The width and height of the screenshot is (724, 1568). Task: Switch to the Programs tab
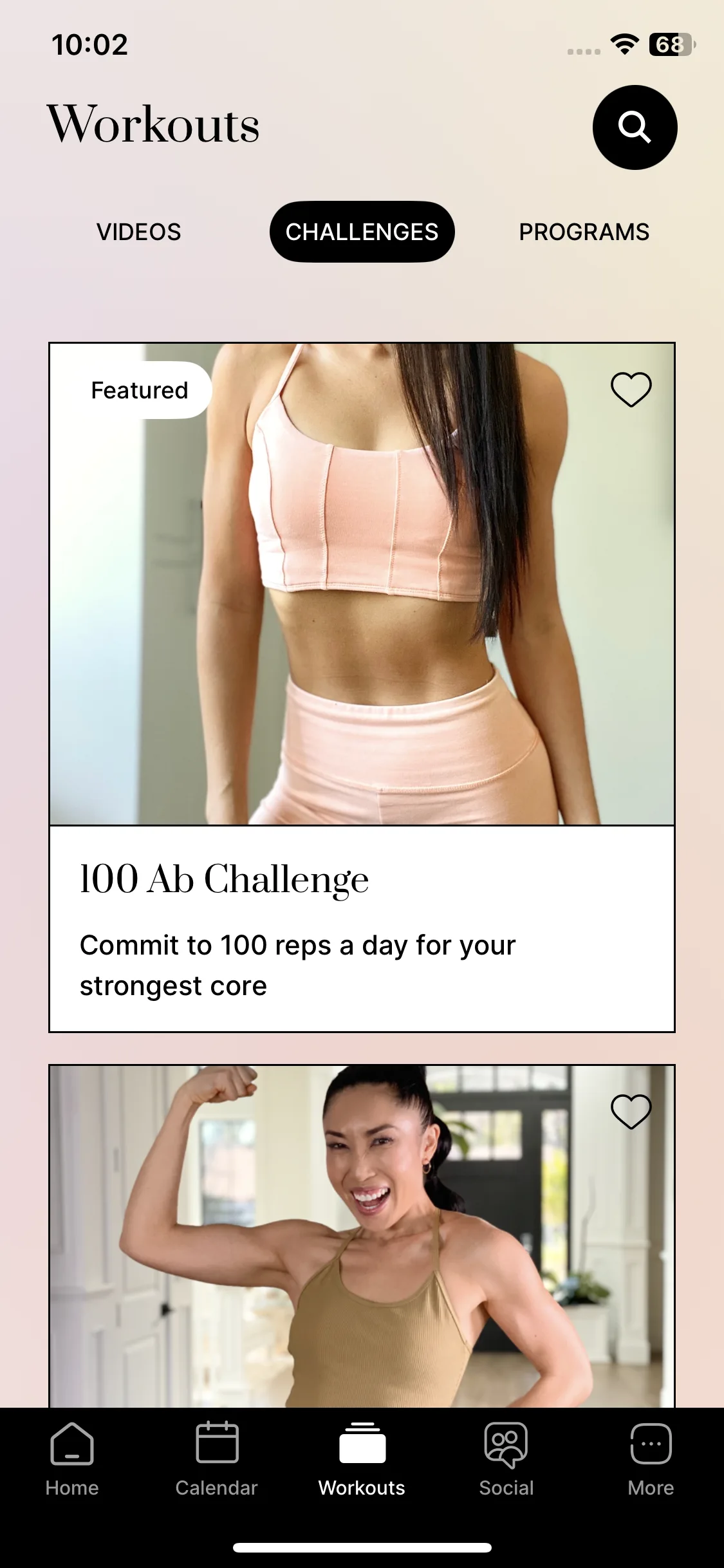(584, 232)
